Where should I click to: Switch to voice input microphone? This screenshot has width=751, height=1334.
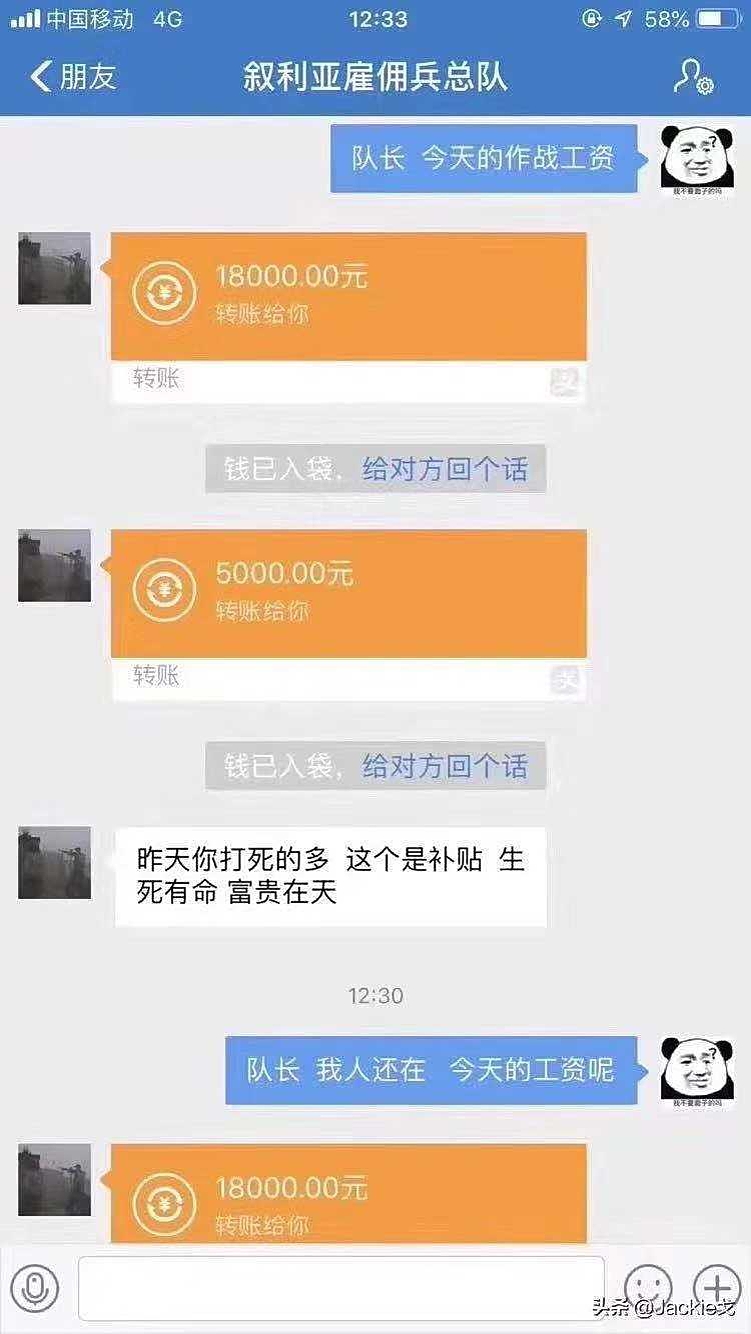pos(35,1290)
